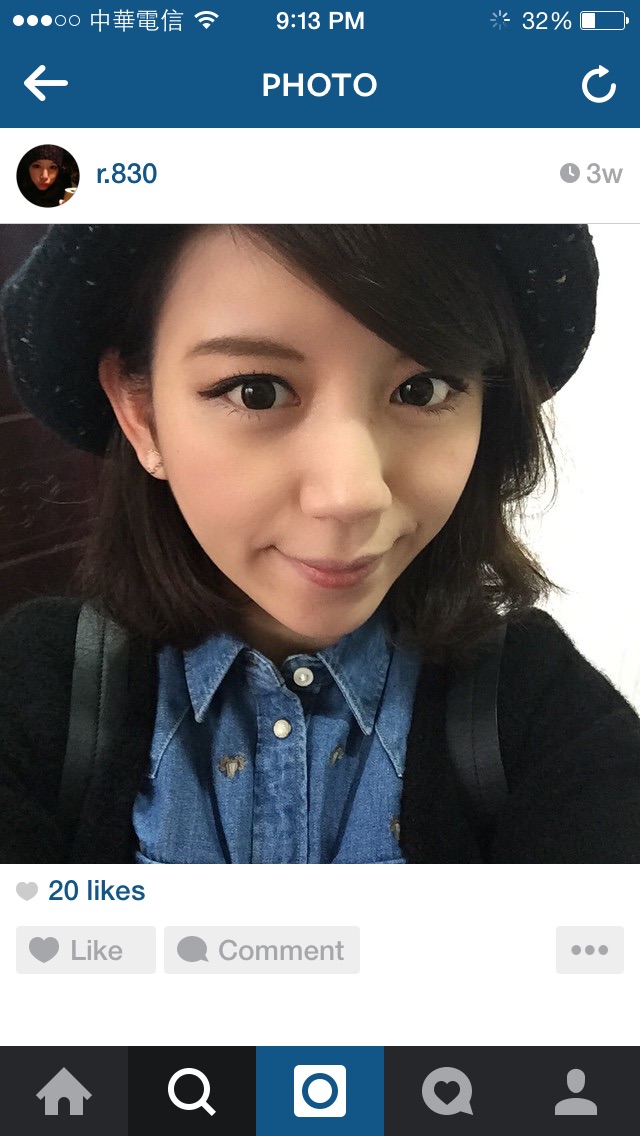Switch to the Profile tab
The width and height of the screenshot is (640, 1136).
576,1091
